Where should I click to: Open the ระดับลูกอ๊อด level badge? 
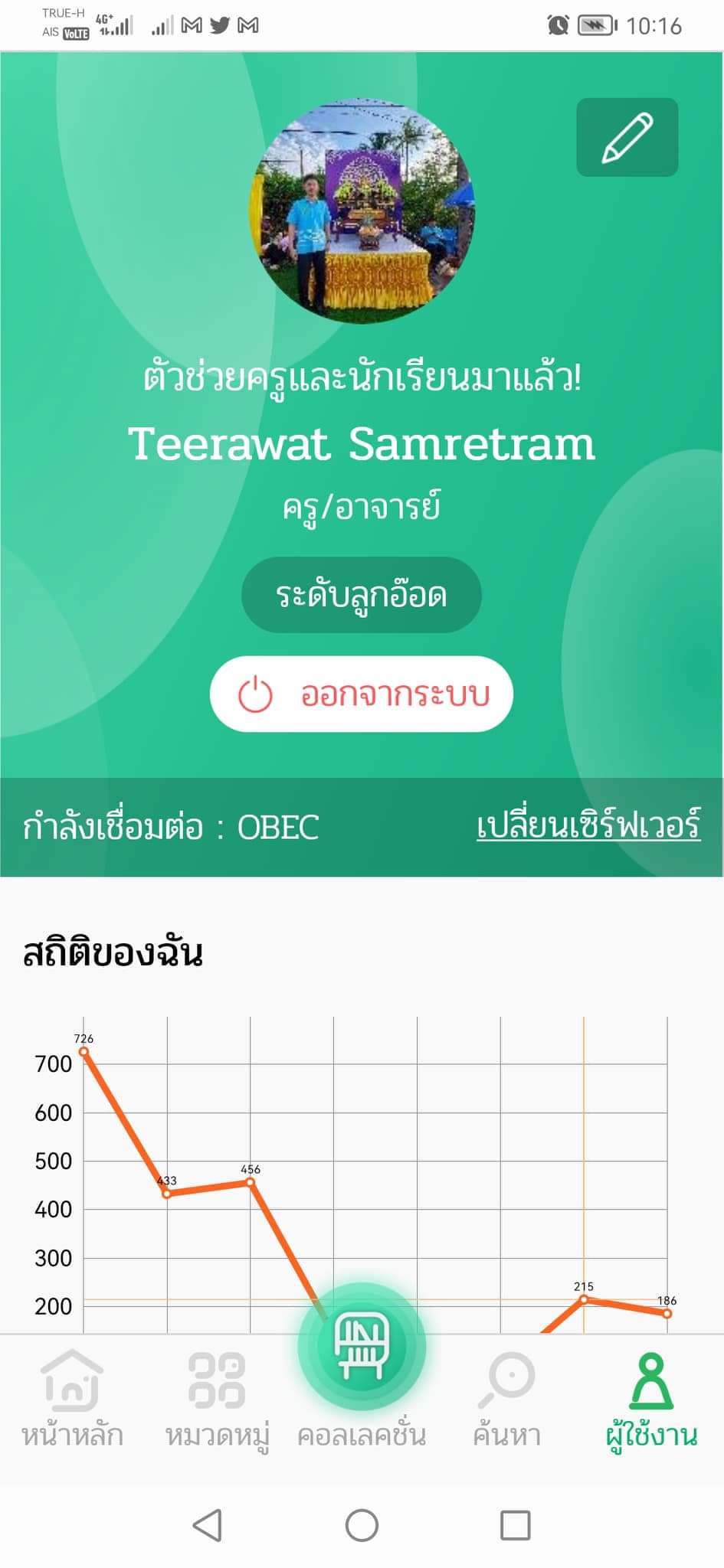click(x=362, y=595)
